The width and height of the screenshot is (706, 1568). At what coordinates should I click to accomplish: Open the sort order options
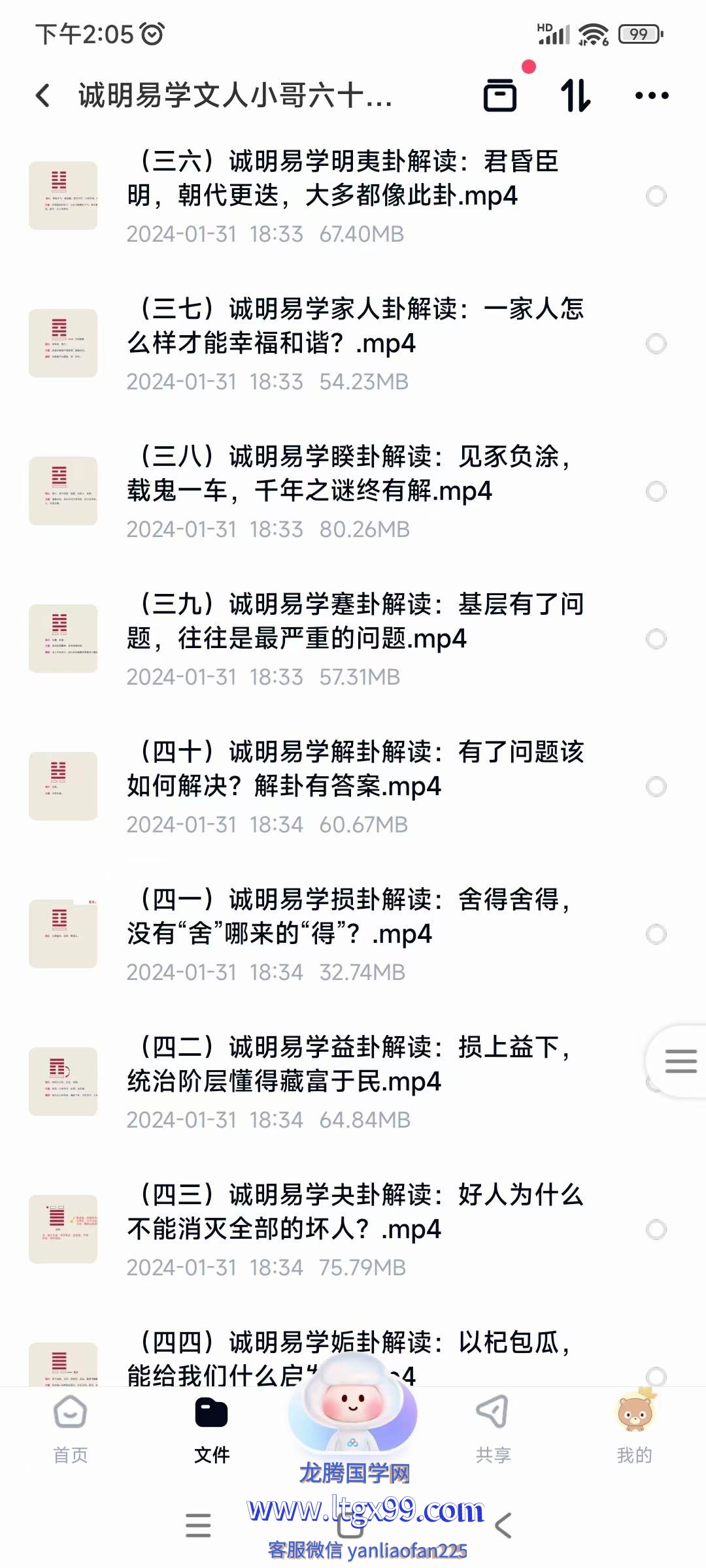click(x=576, y=95)
